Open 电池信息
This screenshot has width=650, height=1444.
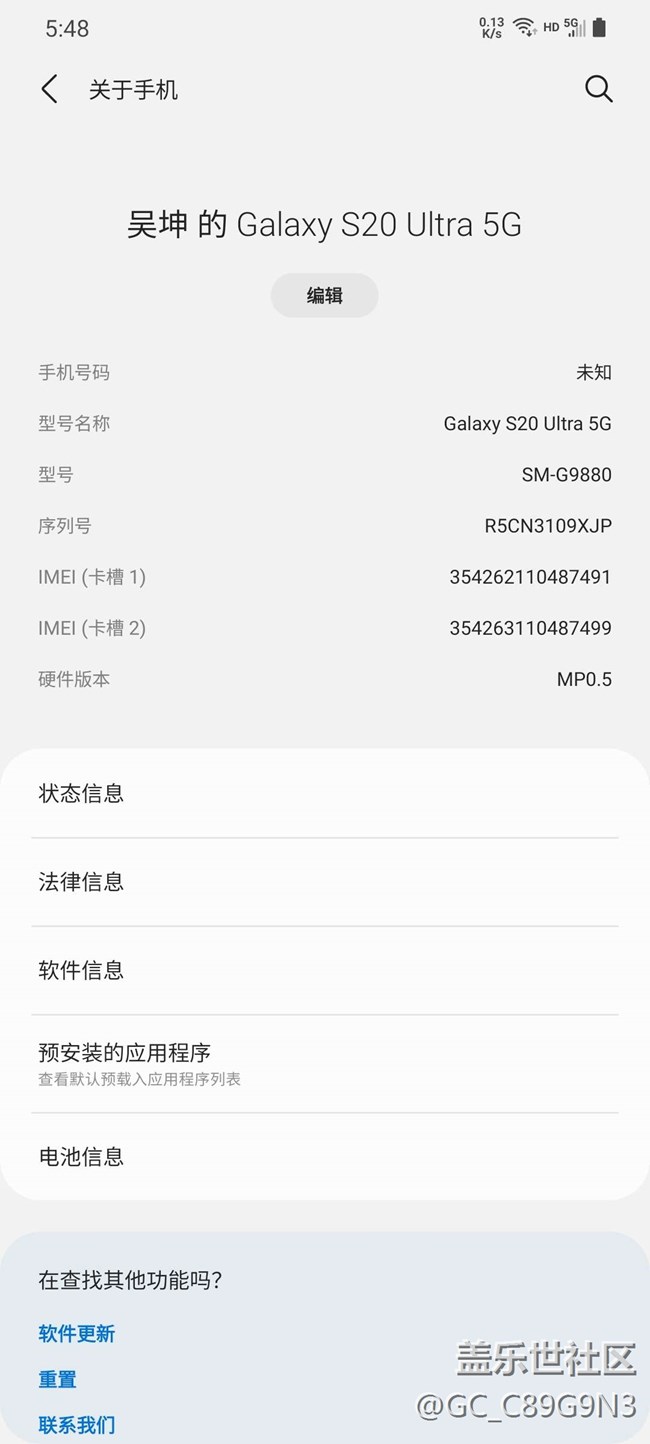pyautogui.click(x=324, y=1157)
